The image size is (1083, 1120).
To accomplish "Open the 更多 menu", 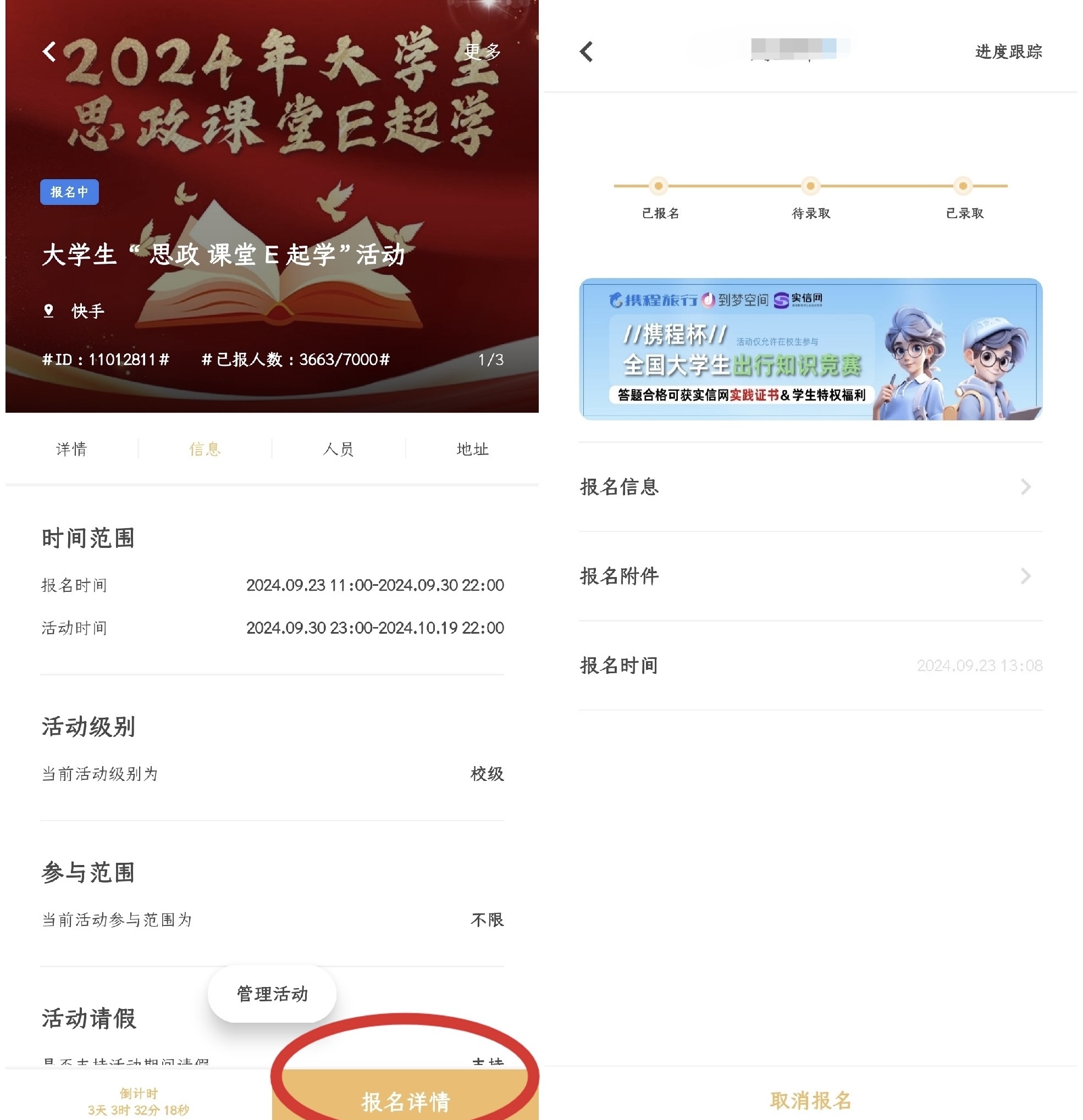I will tap(481, 52).
